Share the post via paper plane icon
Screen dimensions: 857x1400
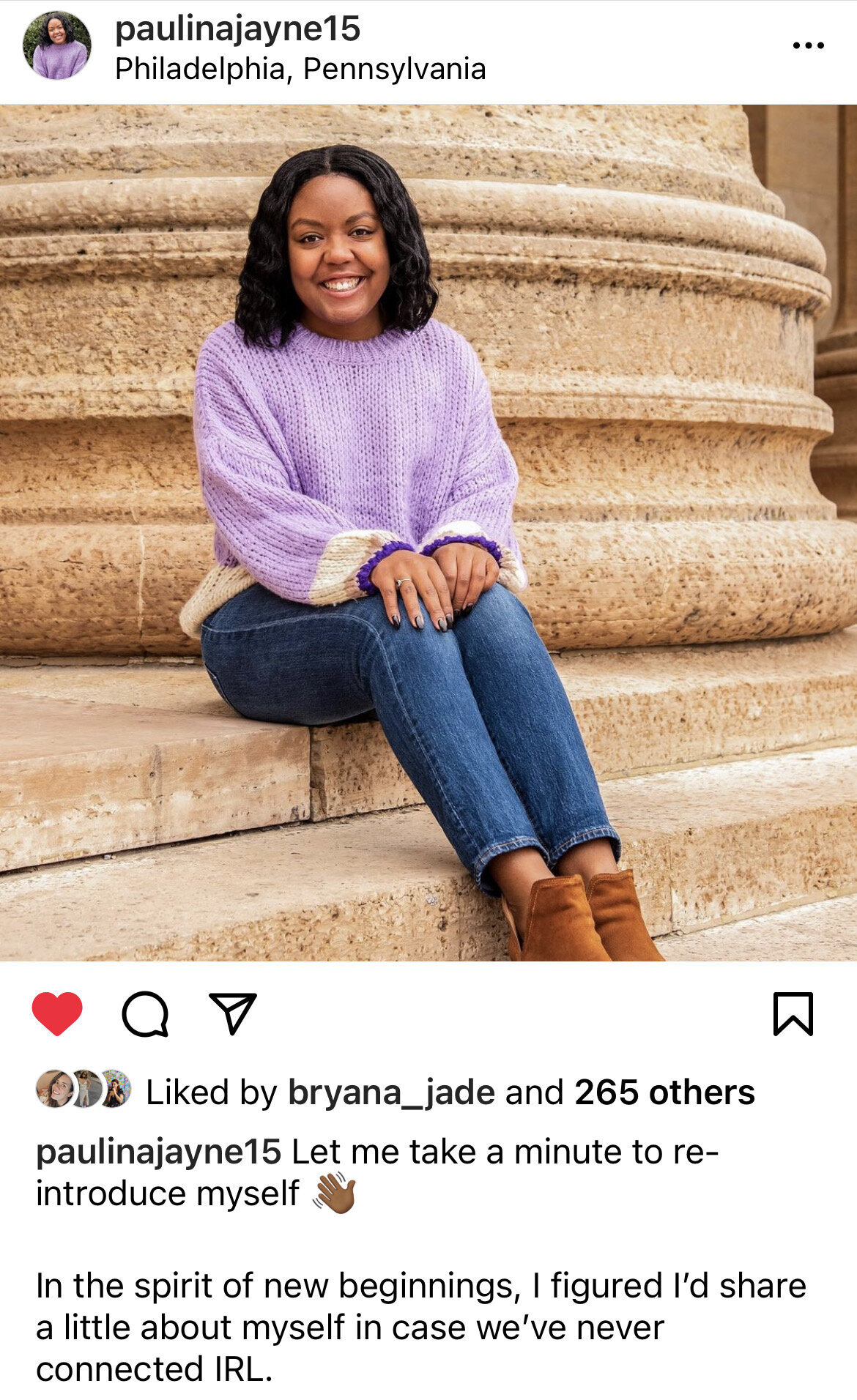233,1013
